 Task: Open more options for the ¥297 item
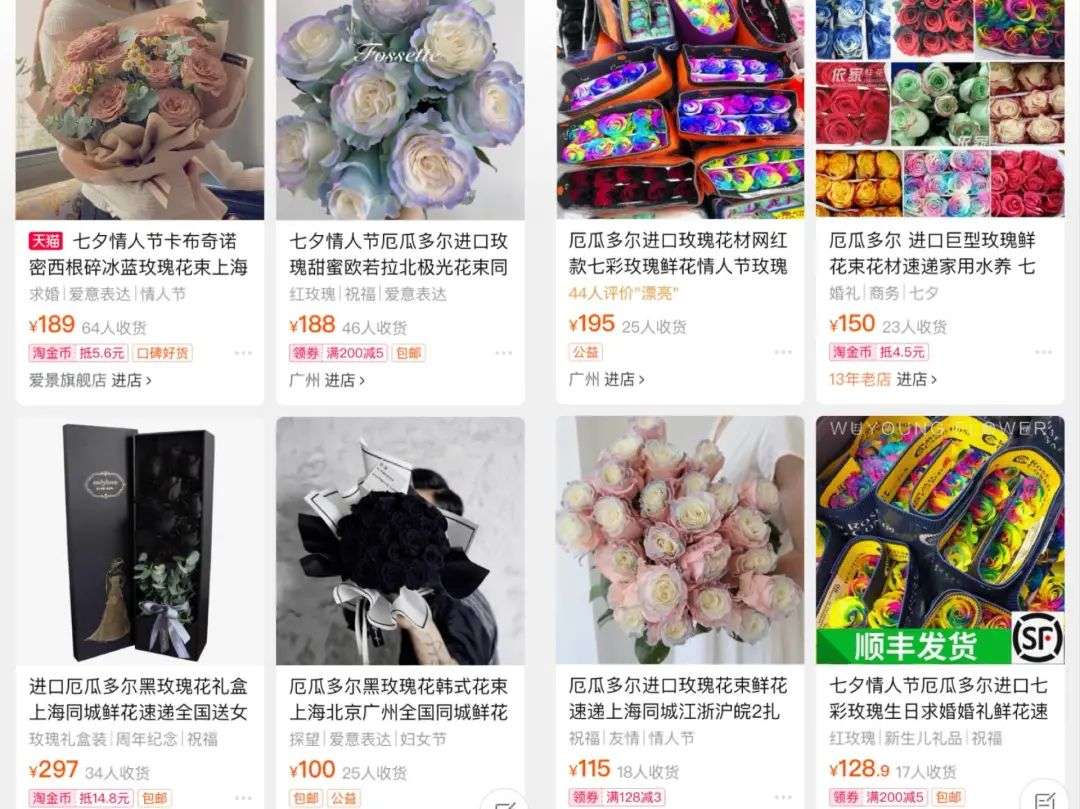[243, 798]
